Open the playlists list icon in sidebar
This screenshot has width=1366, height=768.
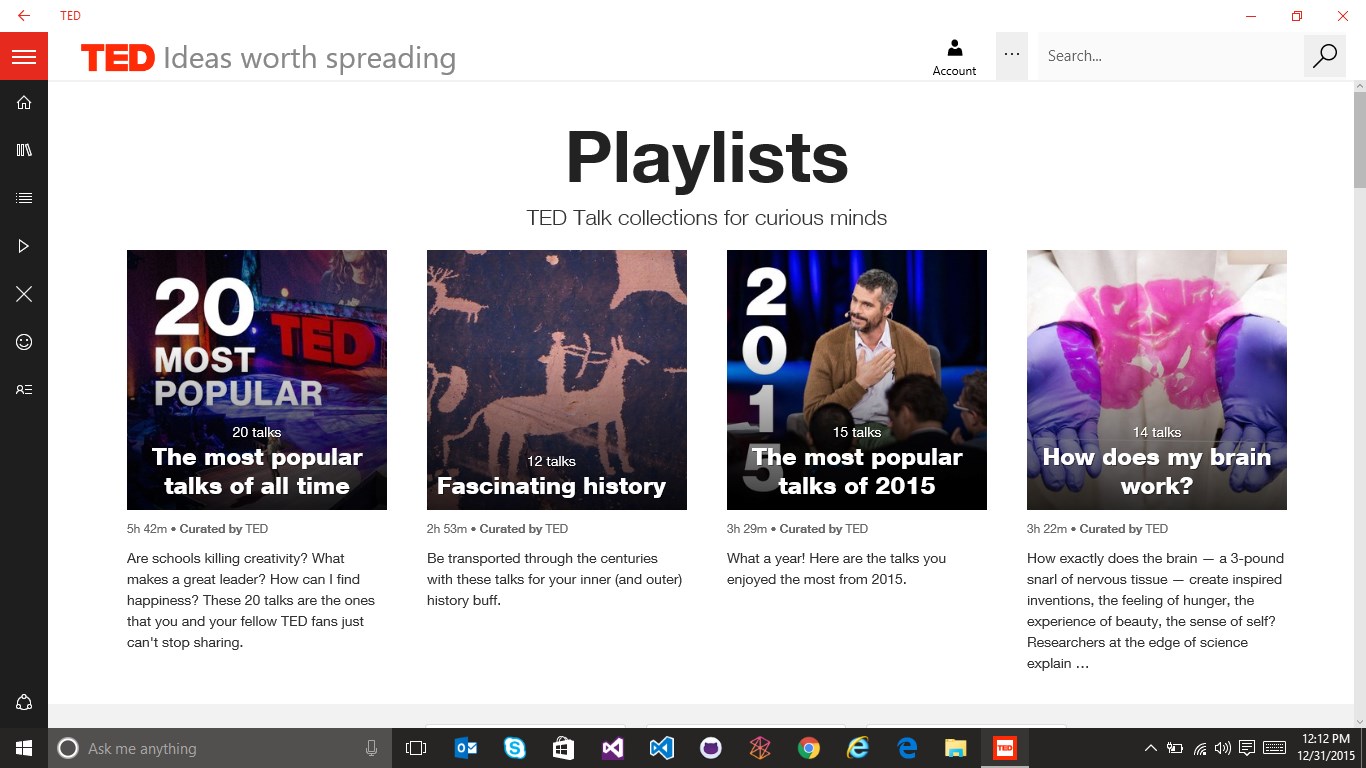coord(24,198)
